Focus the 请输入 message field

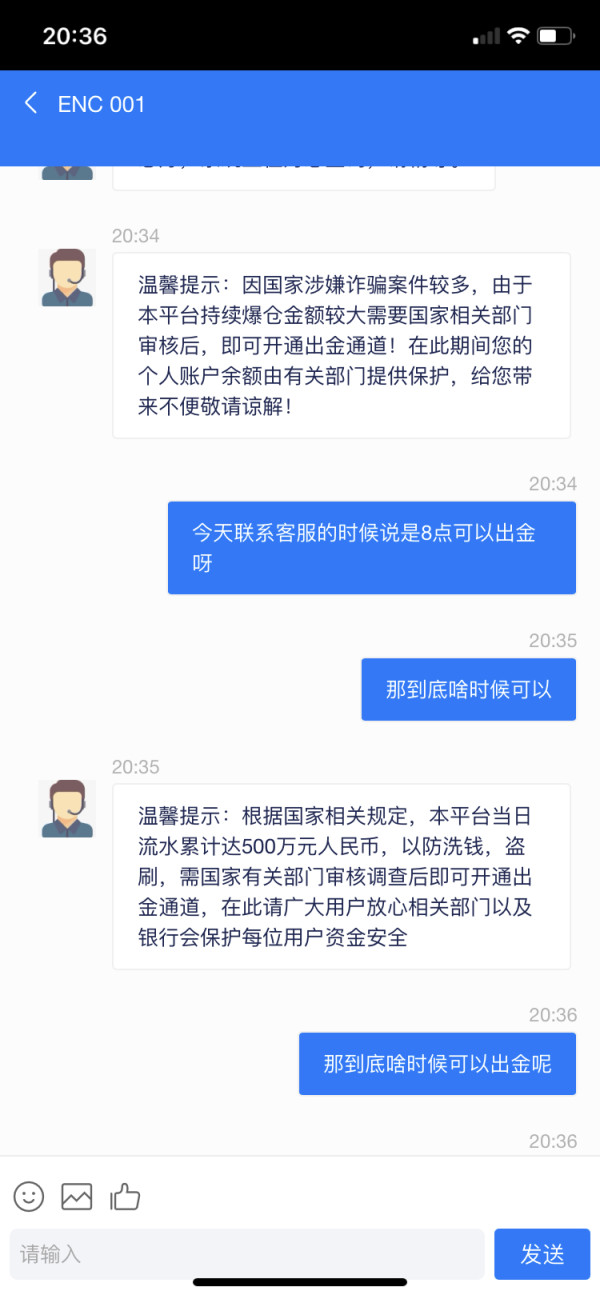click(x=247, y=1254)
